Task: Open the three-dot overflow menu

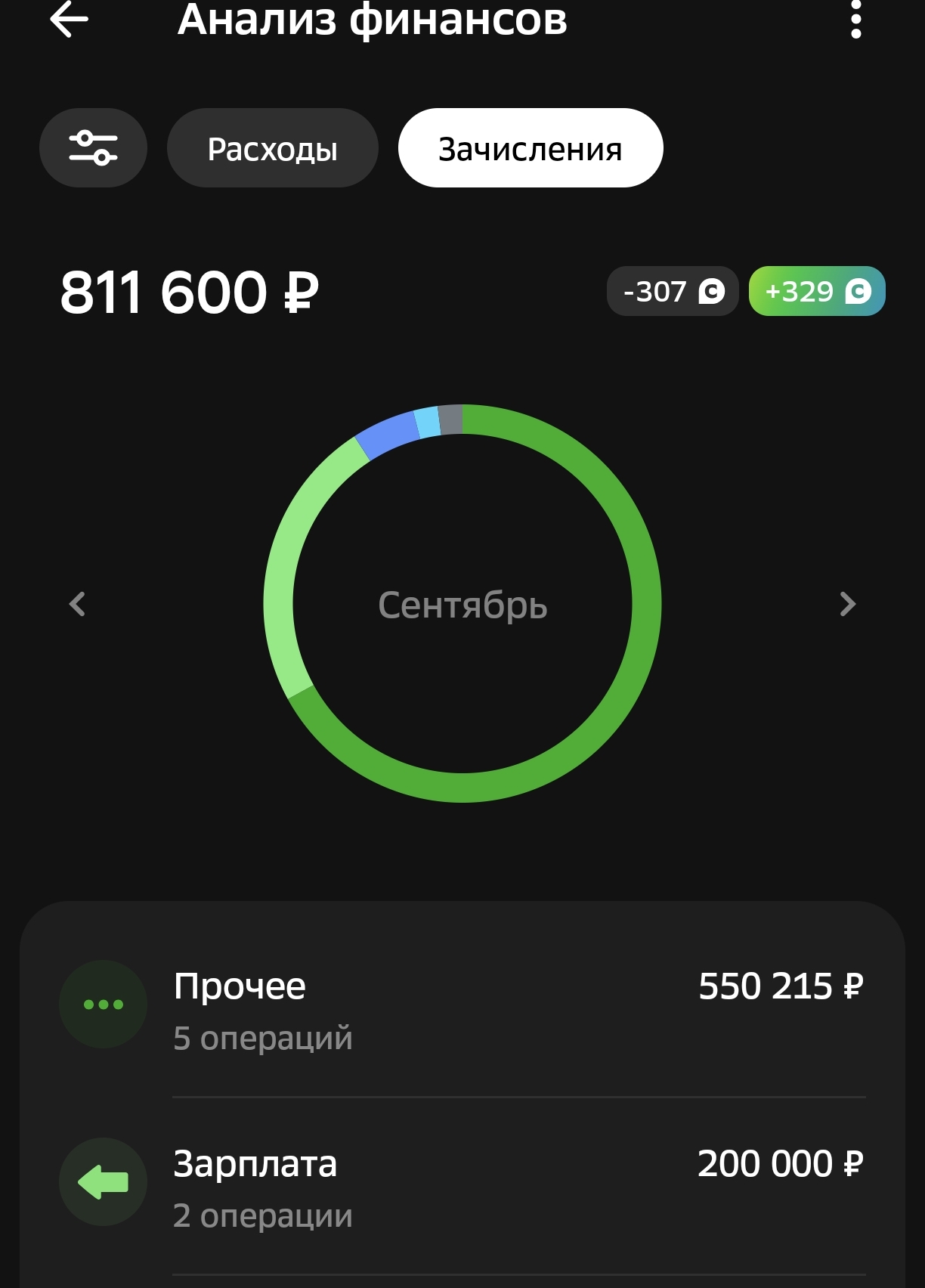Action: (855, 19)
